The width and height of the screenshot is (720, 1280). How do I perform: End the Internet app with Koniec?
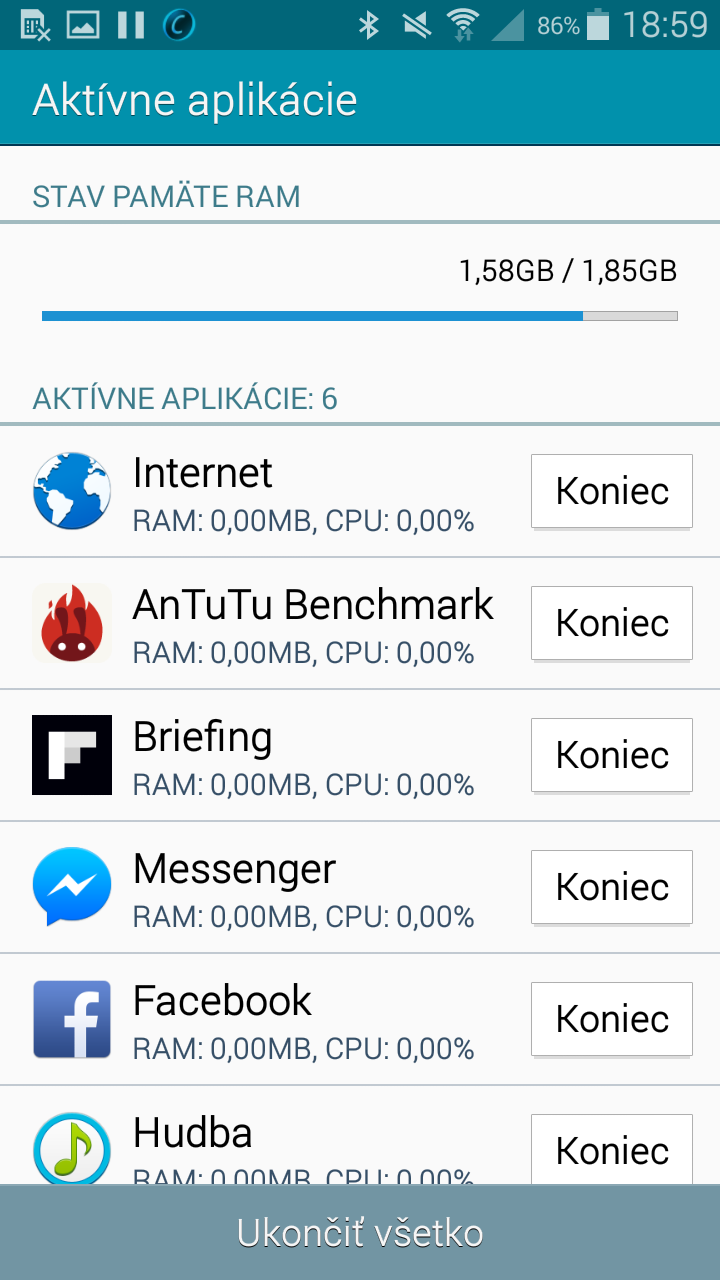[611, 491]
